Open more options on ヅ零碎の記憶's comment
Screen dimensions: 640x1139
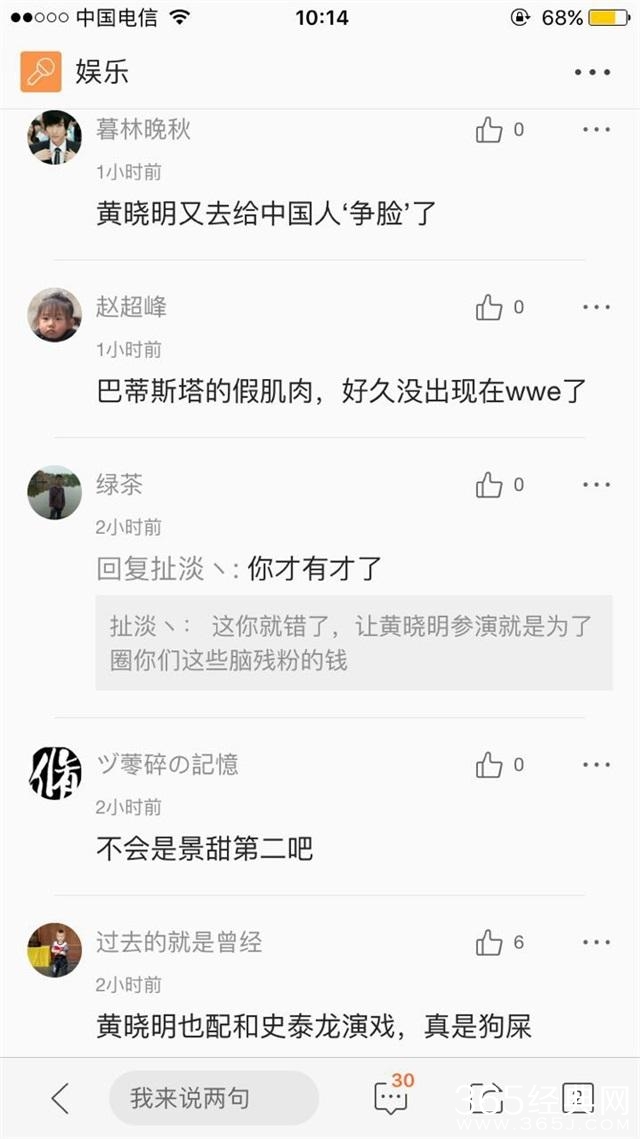click(x=596, y=766)
